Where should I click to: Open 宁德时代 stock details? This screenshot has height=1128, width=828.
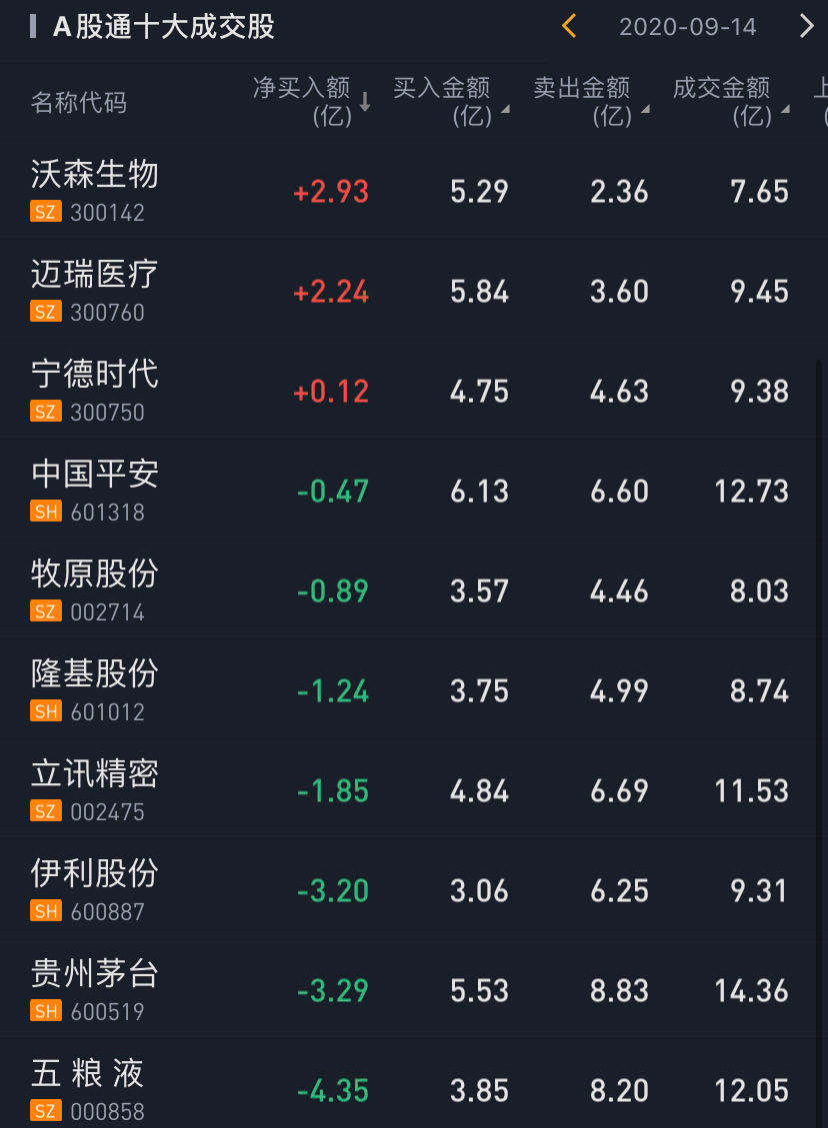(x=95, y=388)
